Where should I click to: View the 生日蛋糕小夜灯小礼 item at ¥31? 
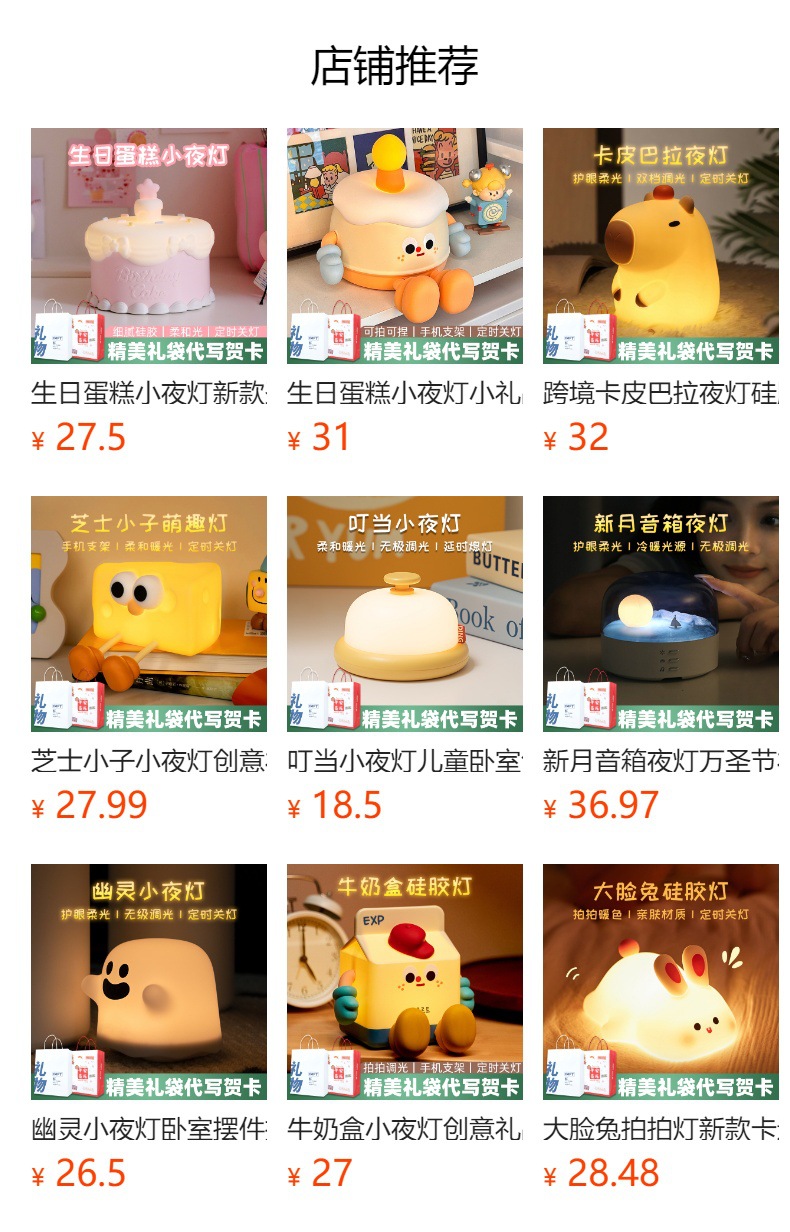405,246
